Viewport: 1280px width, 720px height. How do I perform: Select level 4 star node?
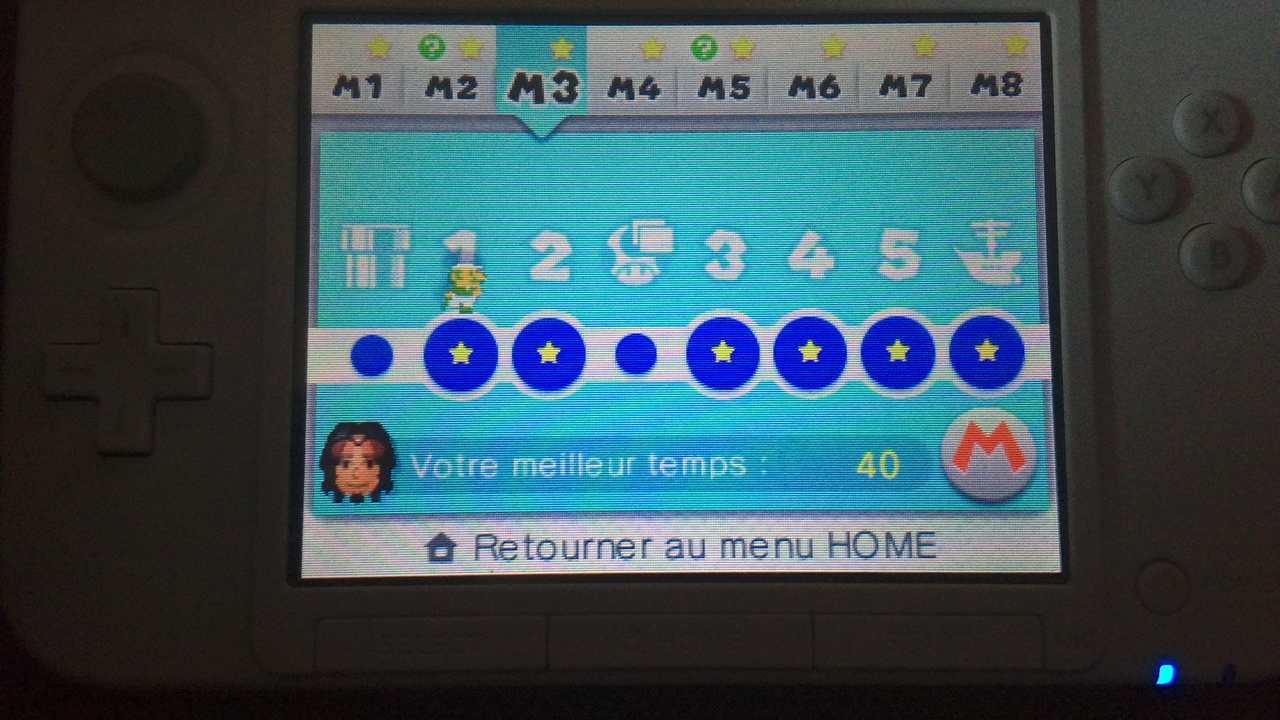click(810, 353)
